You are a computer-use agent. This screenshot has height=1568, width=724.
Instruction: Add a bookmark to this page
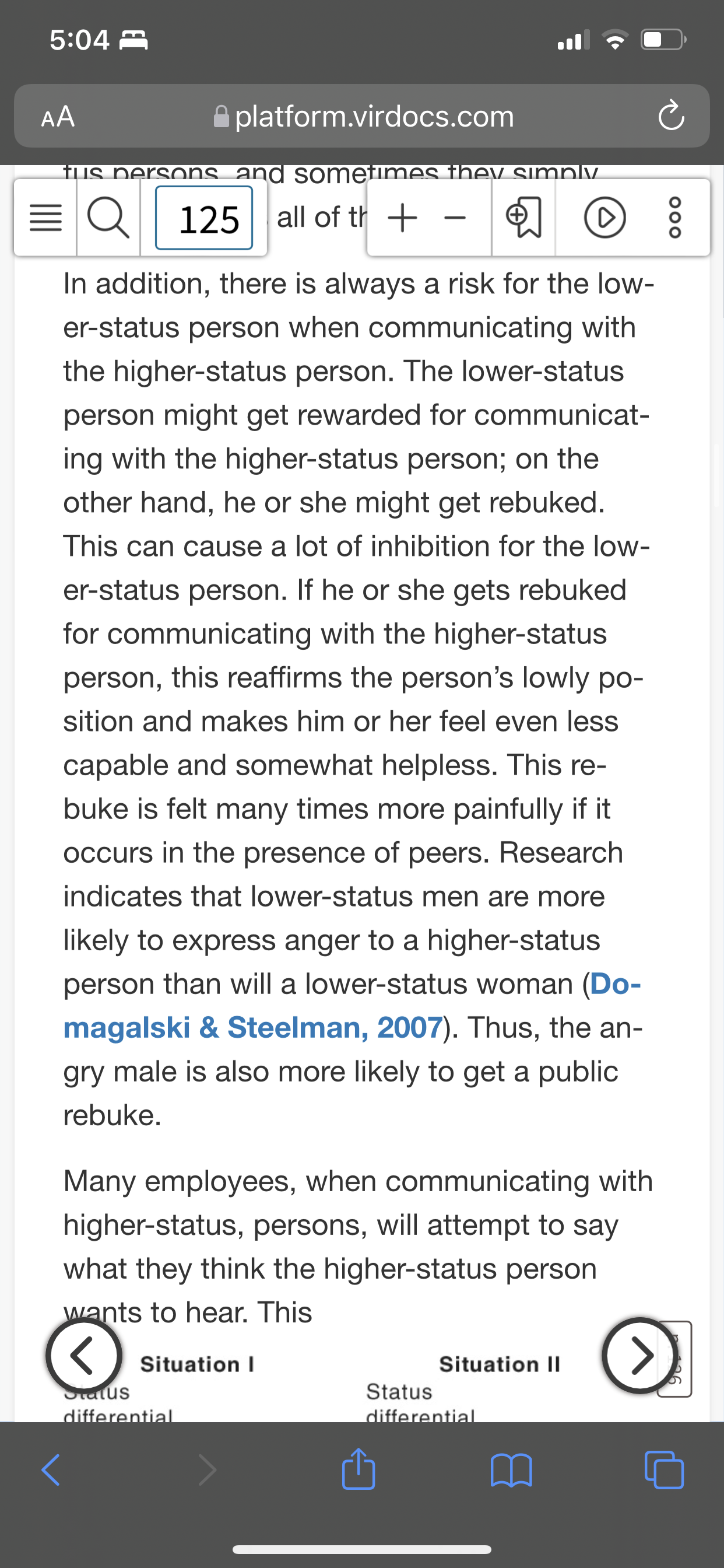coord(523,218)
